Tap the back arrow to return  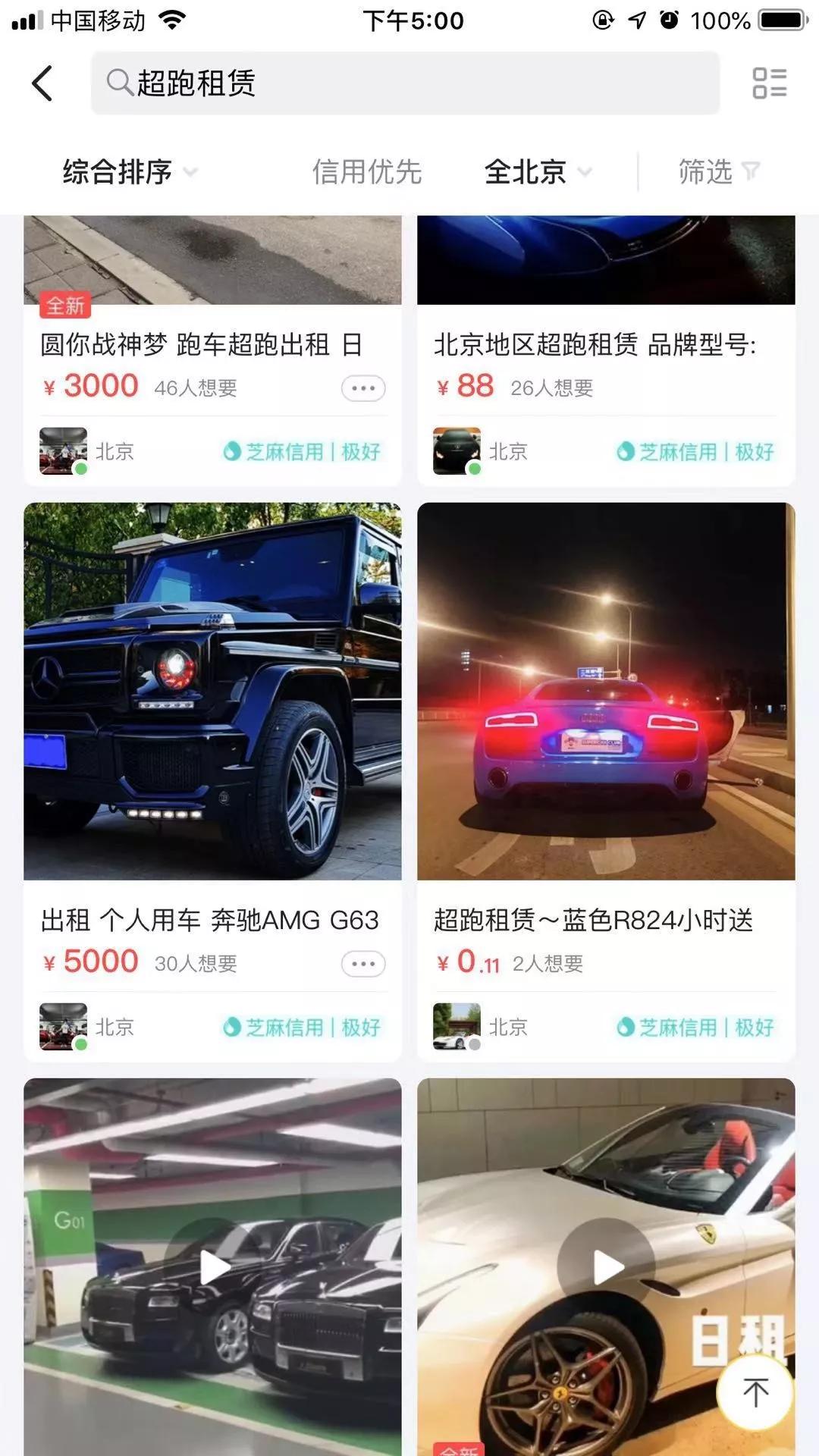(x=43, y=83)
